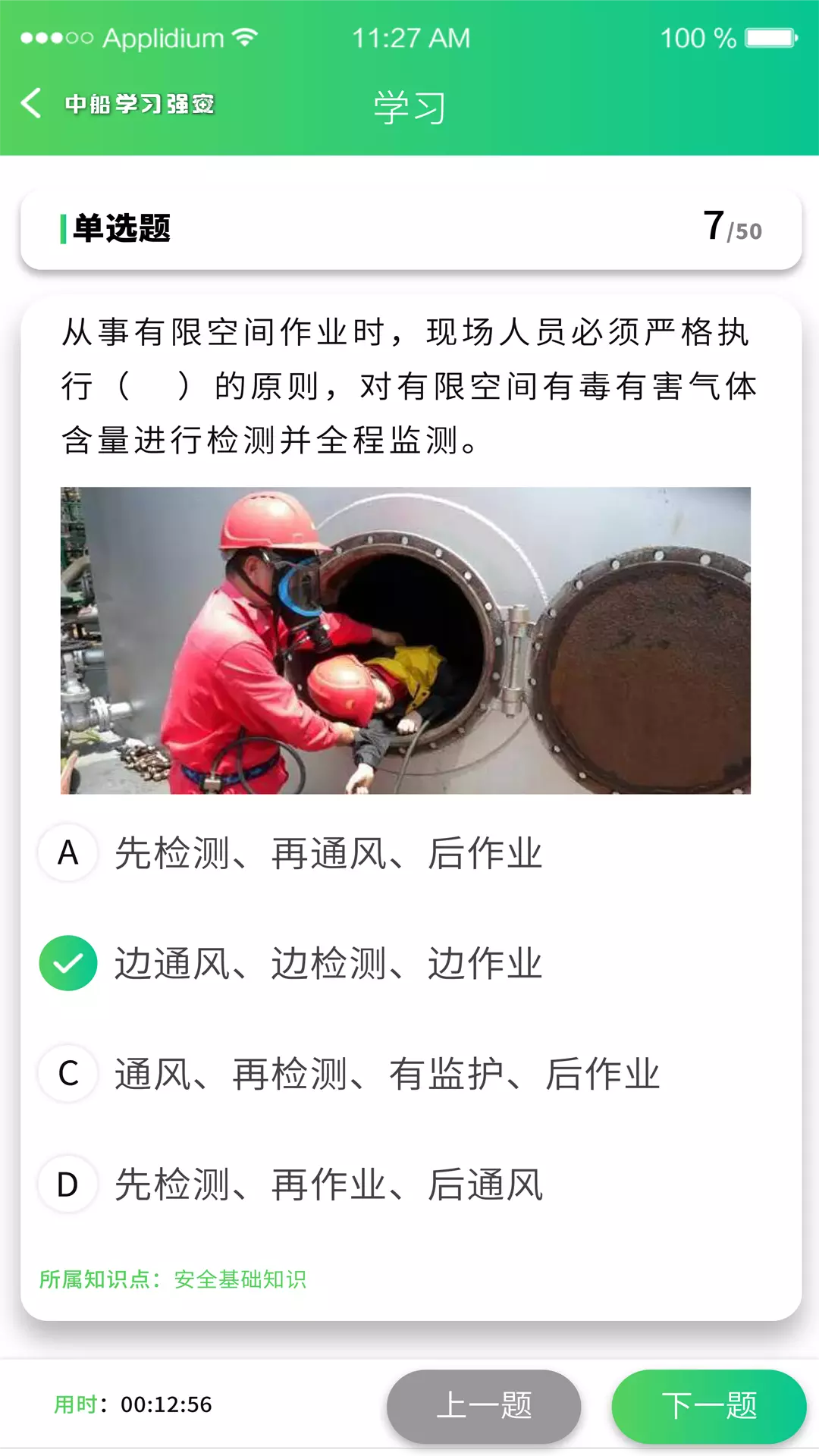Advance to next question with 下一题
819x1456 pixels.
click(x=709, y=1405)
